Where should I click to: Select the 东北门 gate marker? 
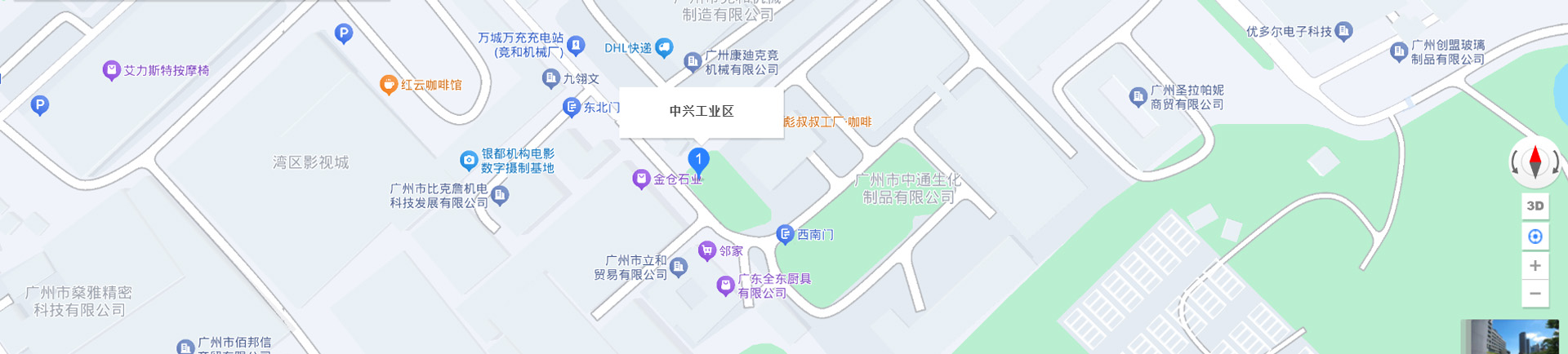pos(572,107)
